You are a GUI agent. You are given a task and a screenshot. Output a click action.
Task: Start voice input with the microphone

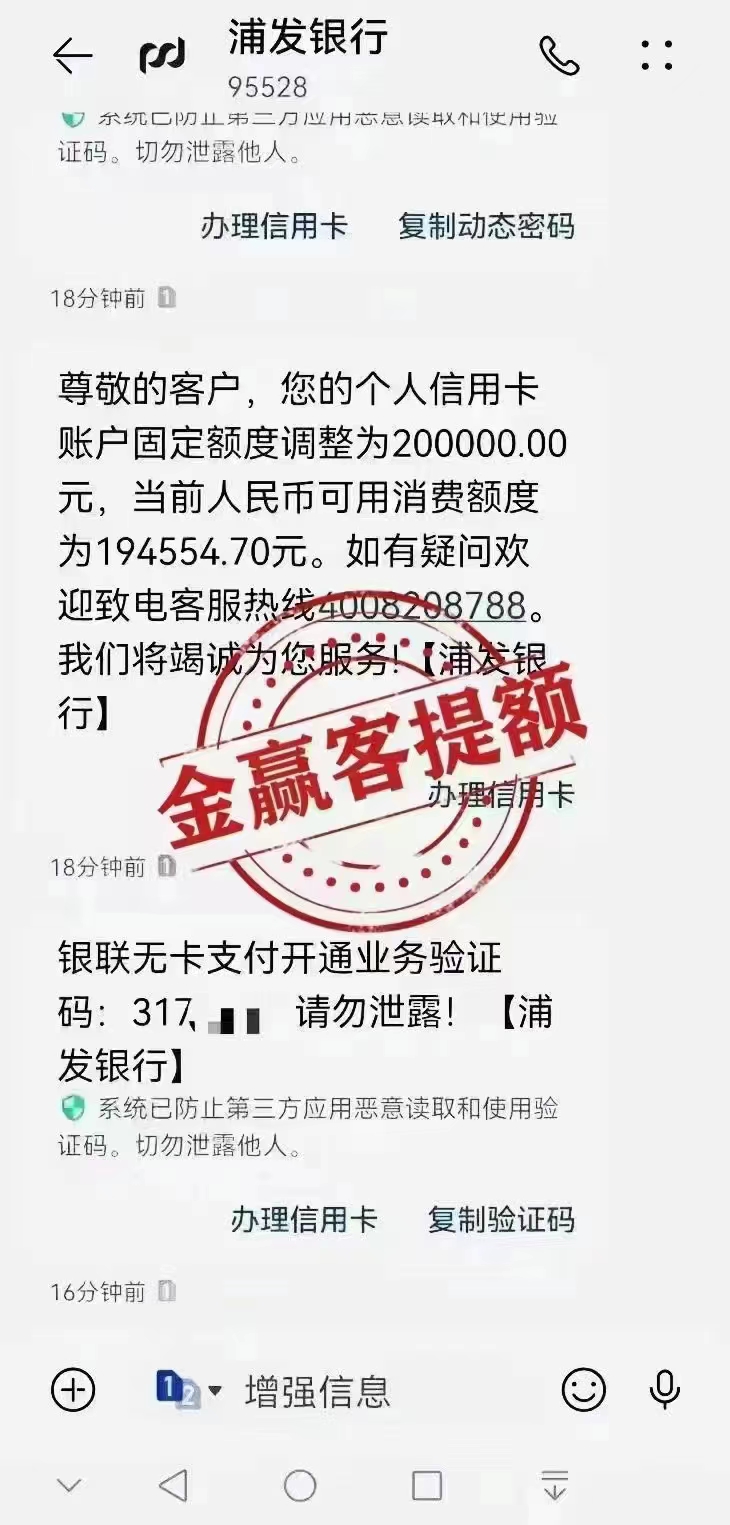click(665, 1390)
